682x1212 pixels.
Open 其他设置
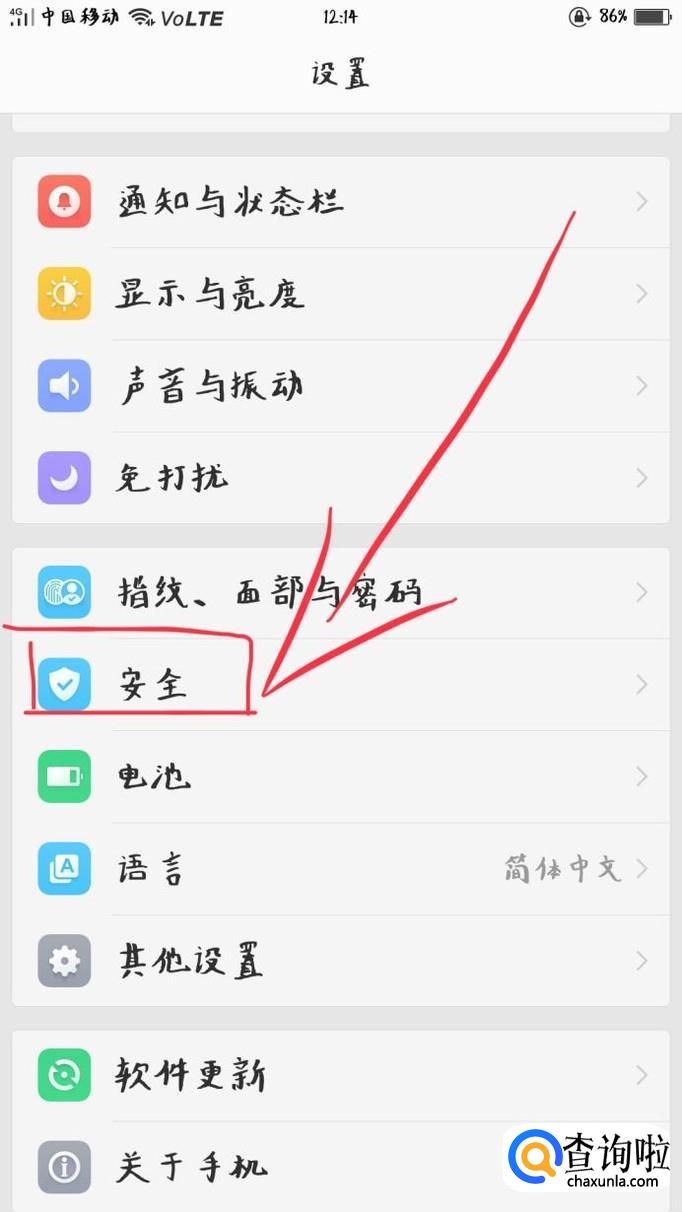[x=341, y=961]
